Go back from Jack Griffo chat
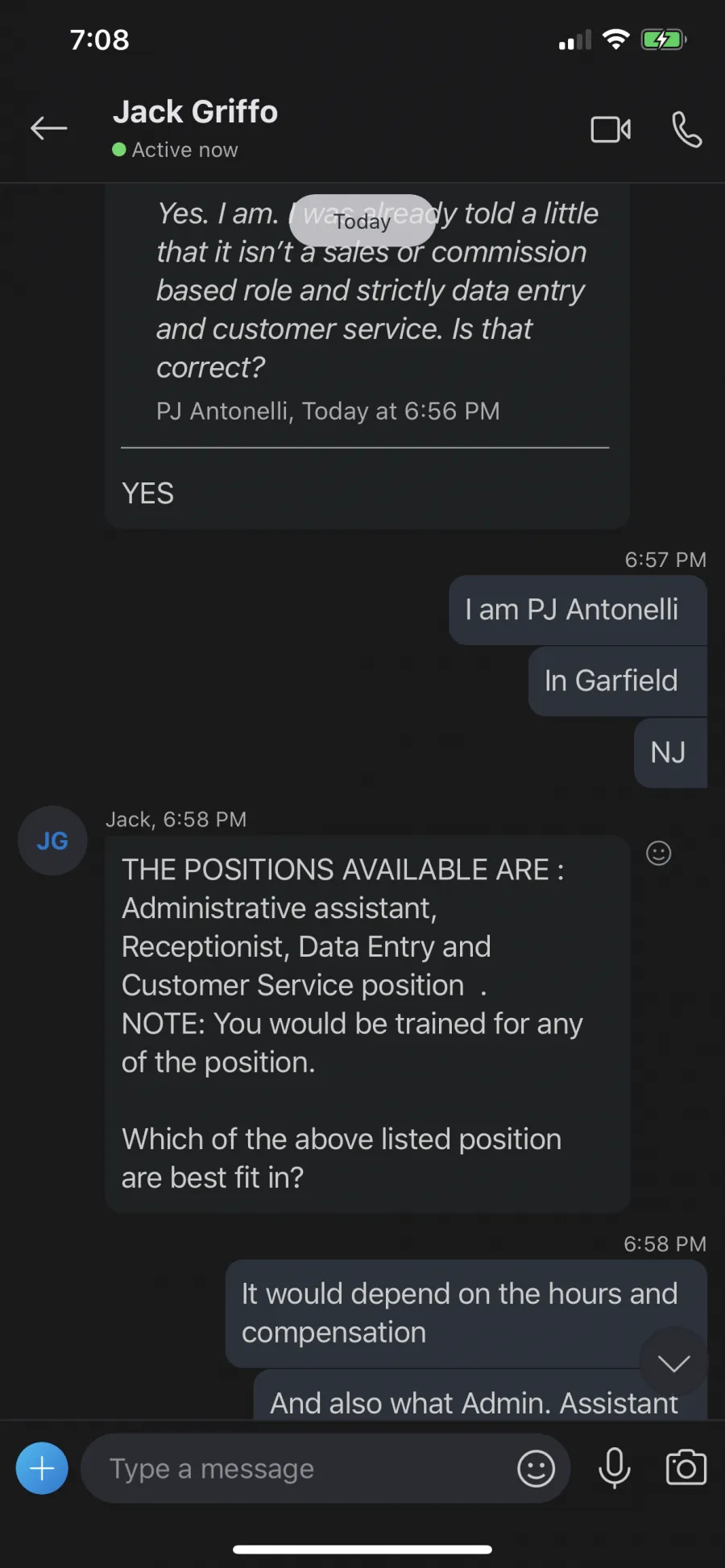725x1568 pixels. click(x=48, y=128)
